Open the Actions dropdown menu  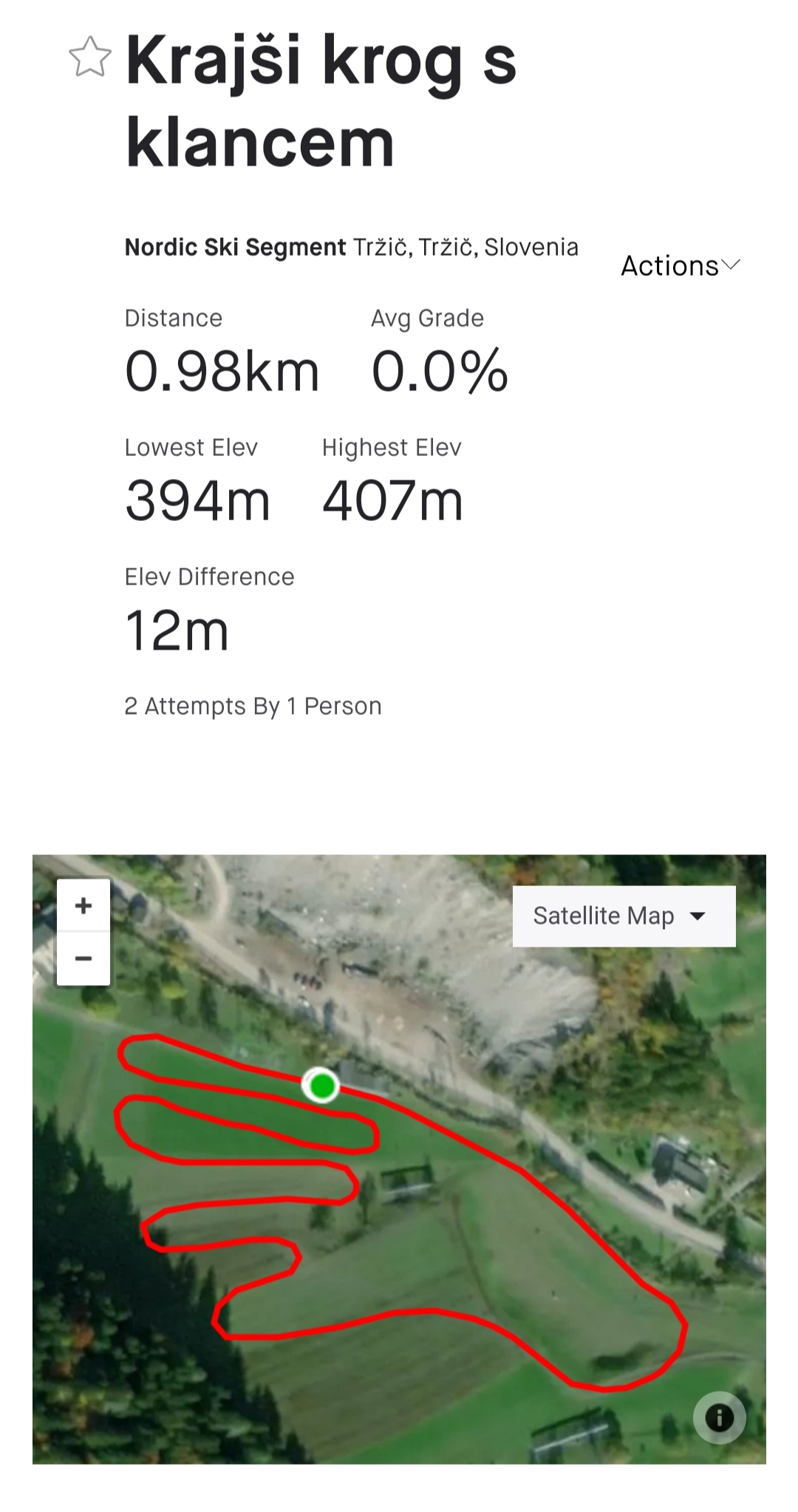pyautogui.click(x=680, y=265)
